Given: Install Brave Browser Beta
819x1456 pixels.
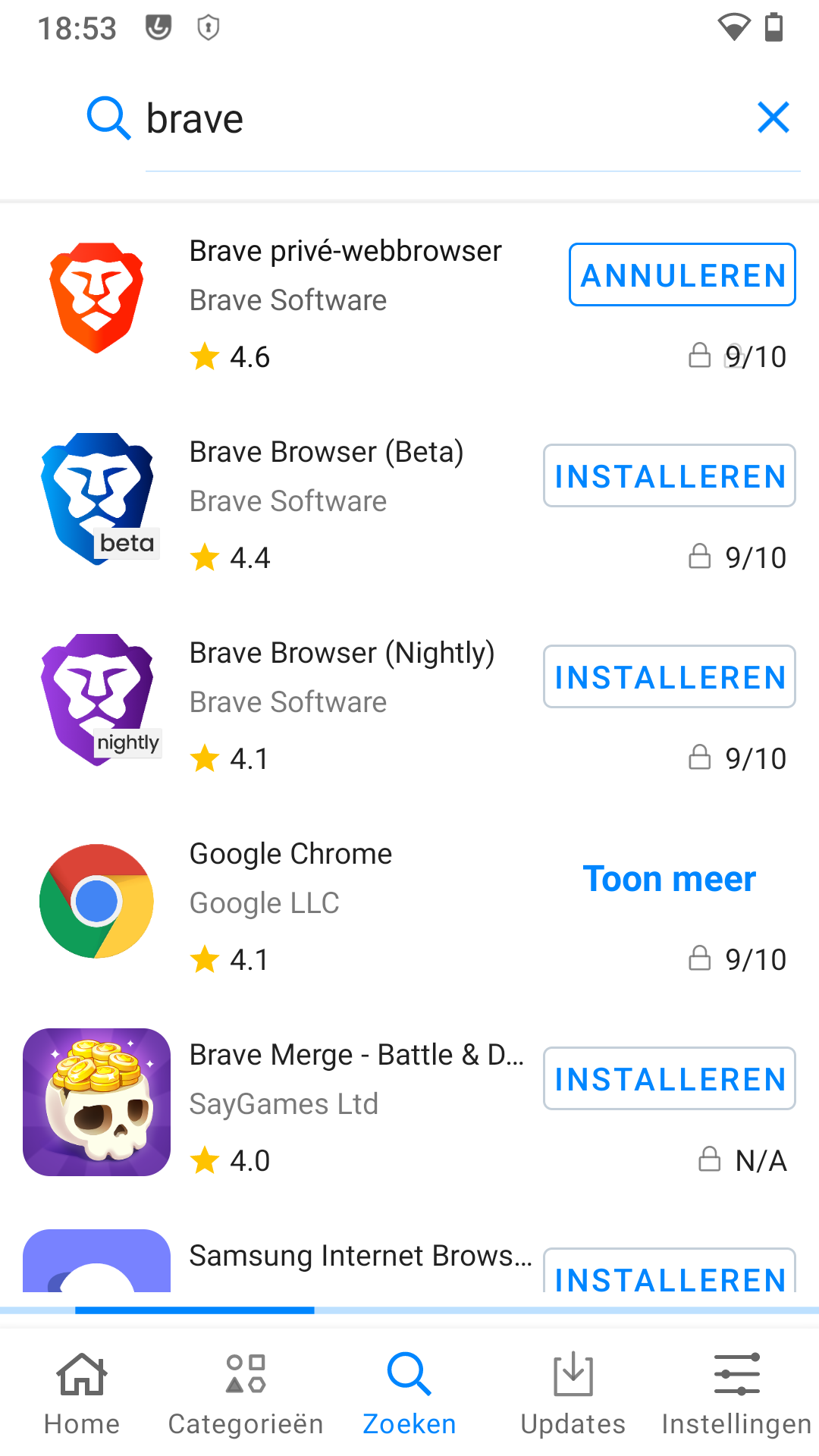Looking at the screenshot, I should tap(668, 475).
